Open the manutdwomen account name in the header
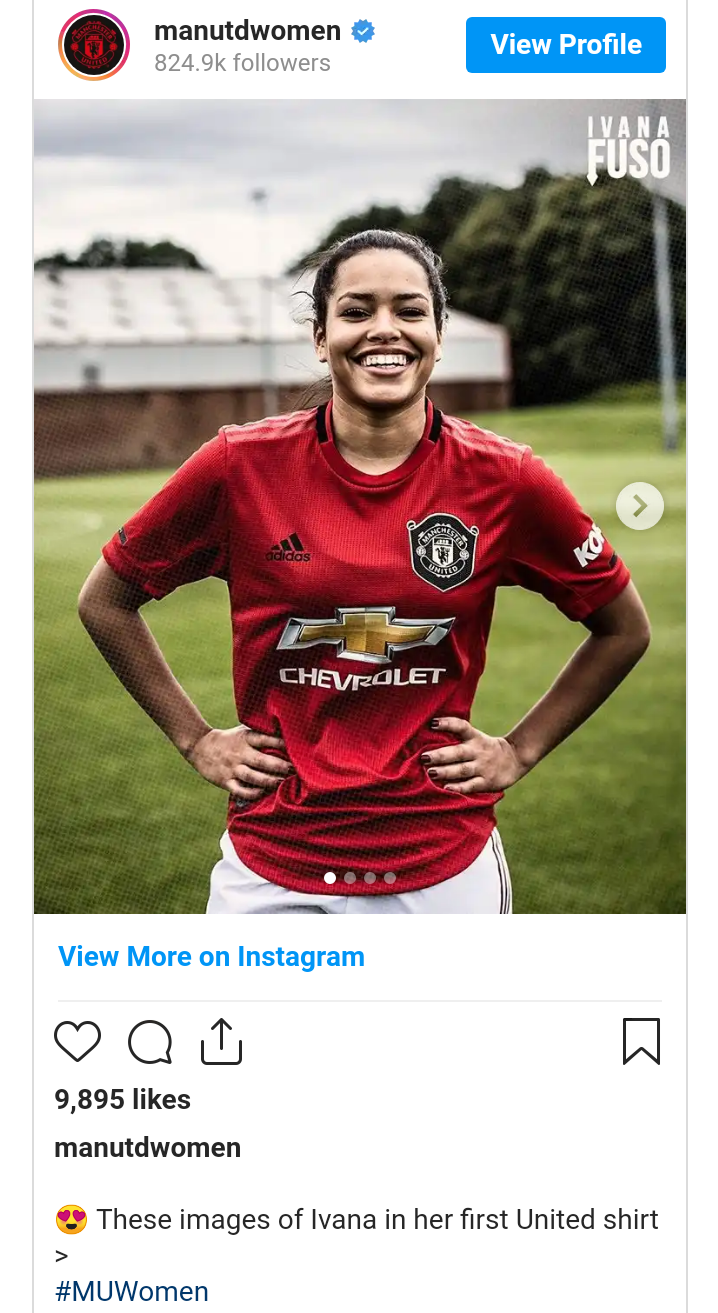718x1313 pixels. [x=247, y=31]
